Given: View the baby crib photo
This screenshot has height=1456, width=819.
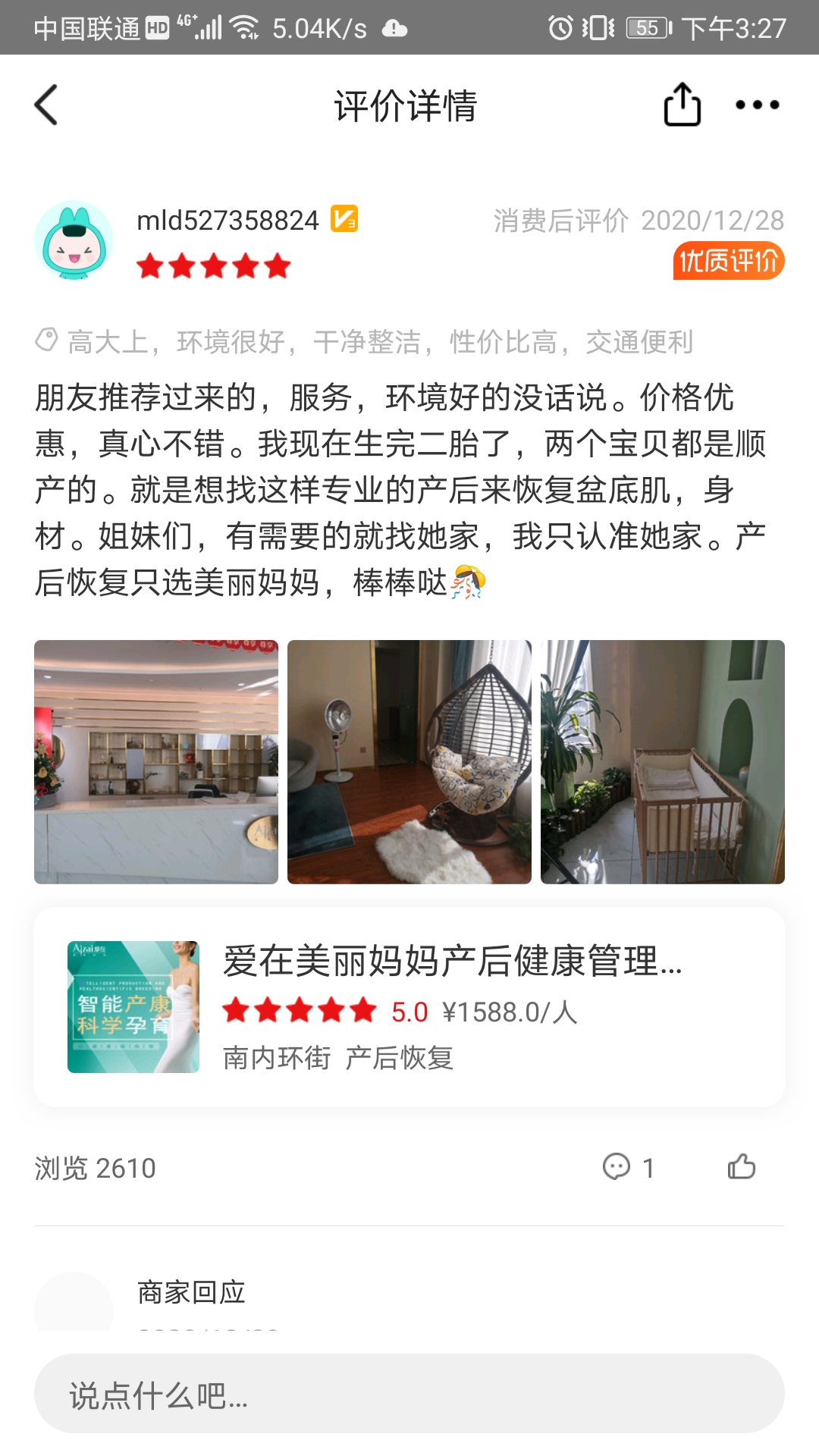Looking at the screenshot, I should 662,761.
